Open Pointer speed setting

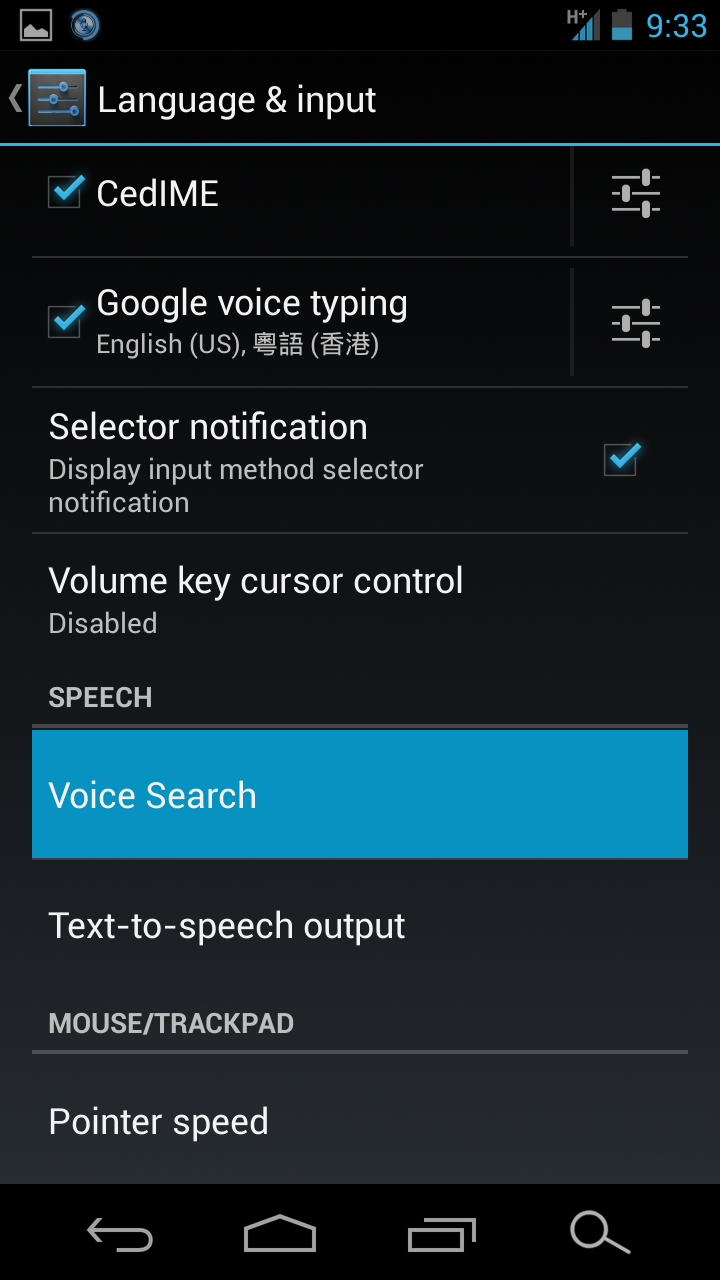click(x=360, y=1121)
